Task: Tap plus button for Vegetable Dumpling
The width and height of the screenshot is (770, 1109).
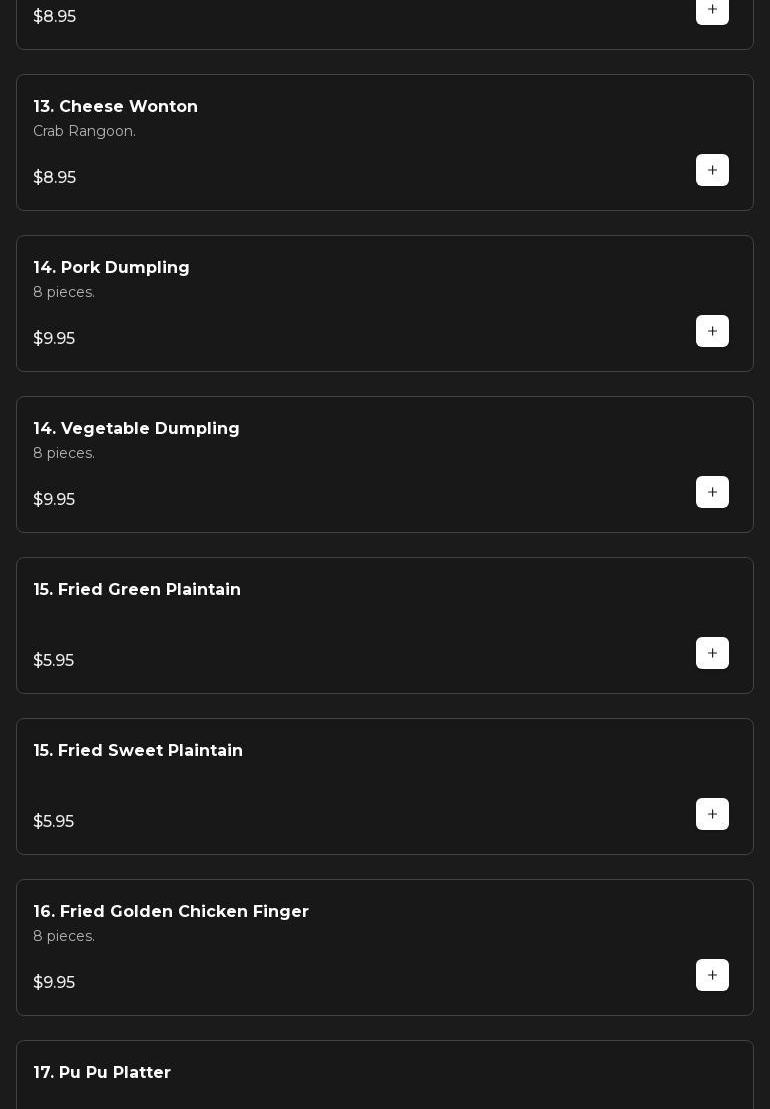Action: 712,492
